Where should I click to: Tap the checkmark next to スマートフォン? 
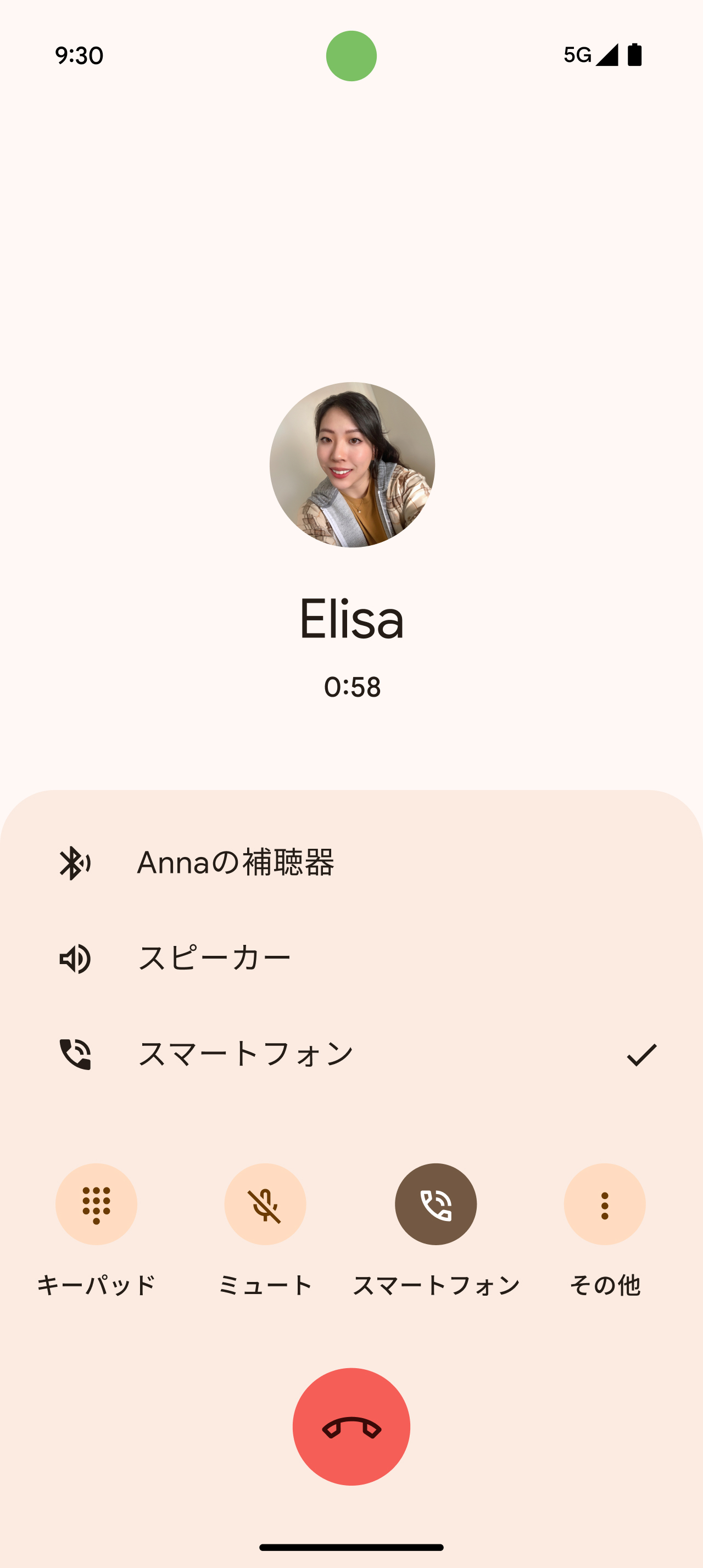[643, 1055]
